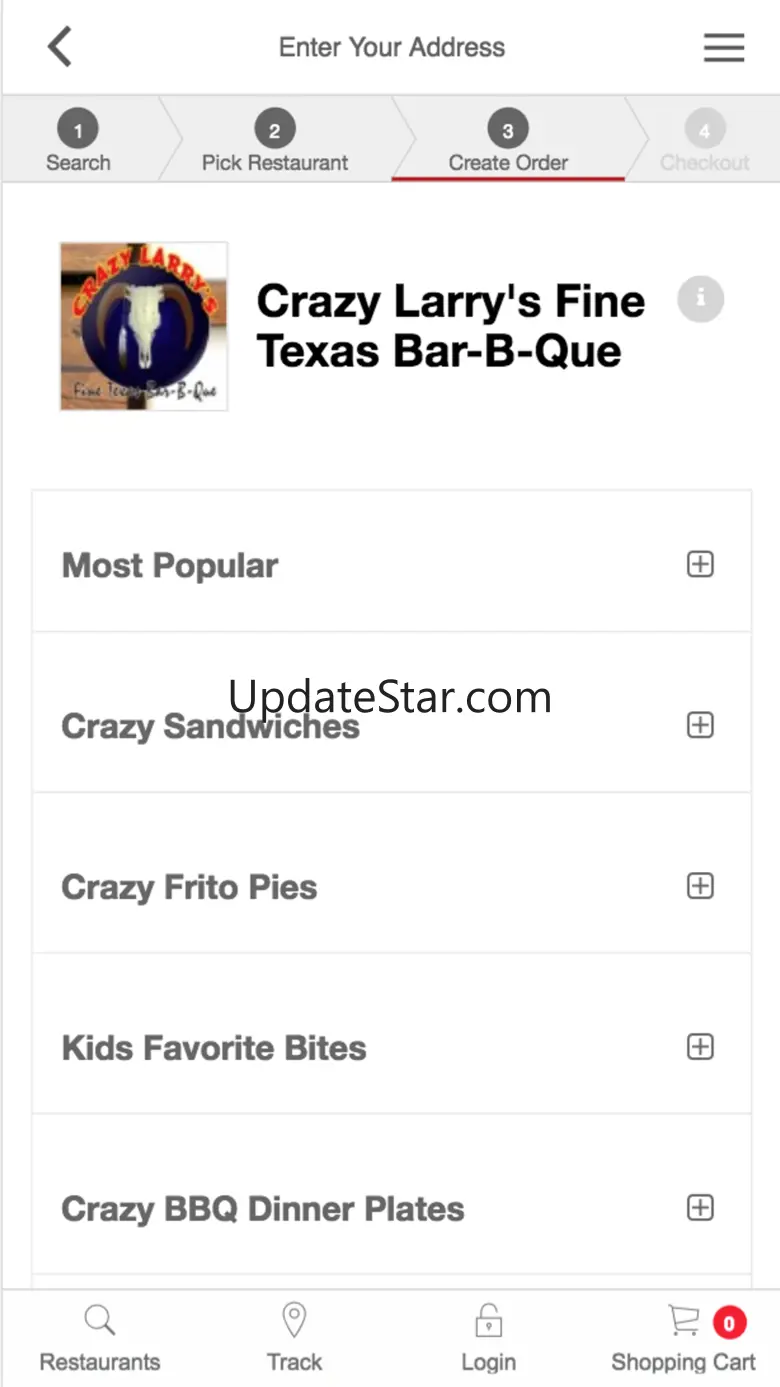Expand the Most Popular section
The width and height of the screenshot is (780, 1387).
pyautogui.click(x=700, y=564)
